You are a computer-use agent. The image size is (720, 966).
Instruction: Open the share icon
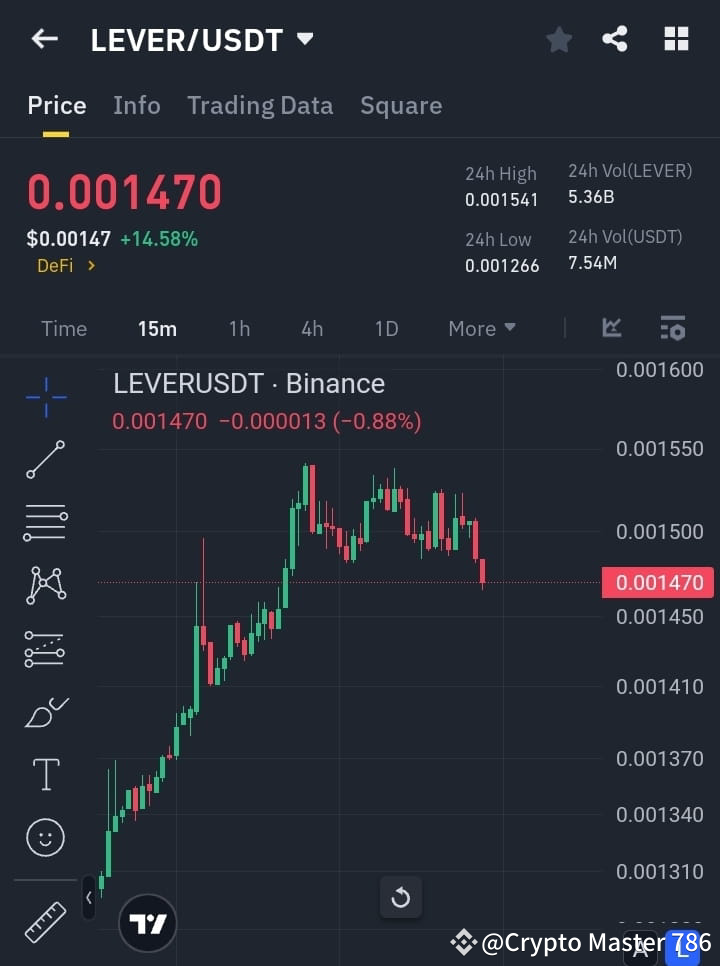[x=615, y=39]
